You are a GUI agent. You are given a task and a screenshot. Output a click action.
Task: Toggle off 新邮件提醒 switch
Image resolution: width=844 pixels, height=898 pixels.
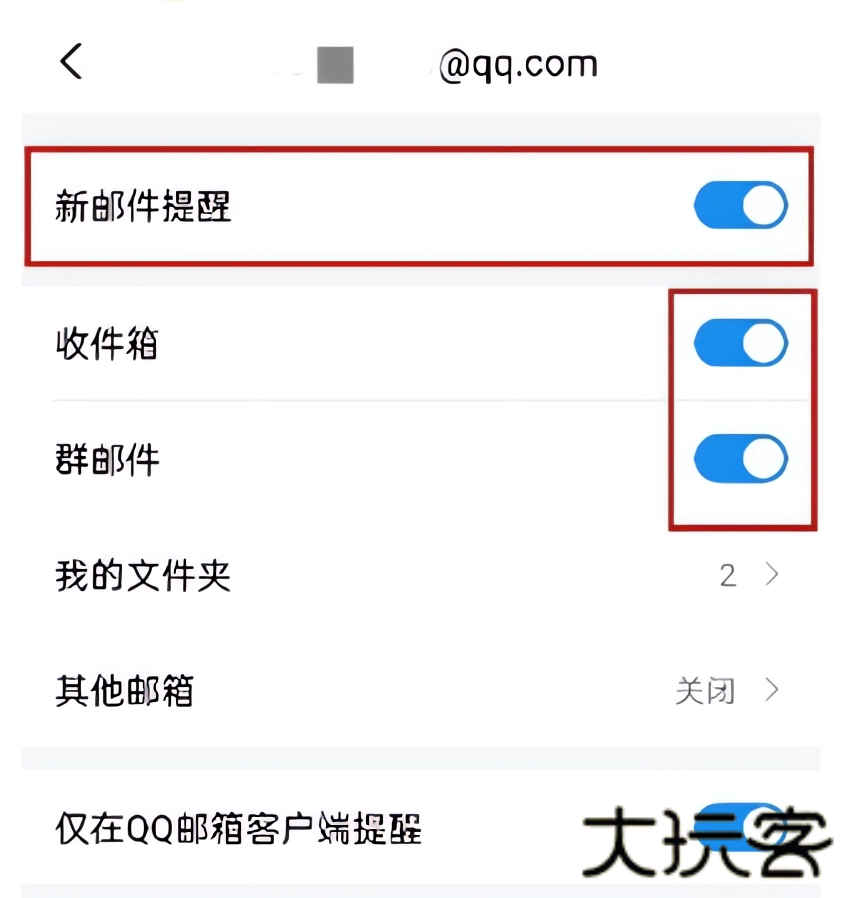pyautogui.click(x=740, y=206)
